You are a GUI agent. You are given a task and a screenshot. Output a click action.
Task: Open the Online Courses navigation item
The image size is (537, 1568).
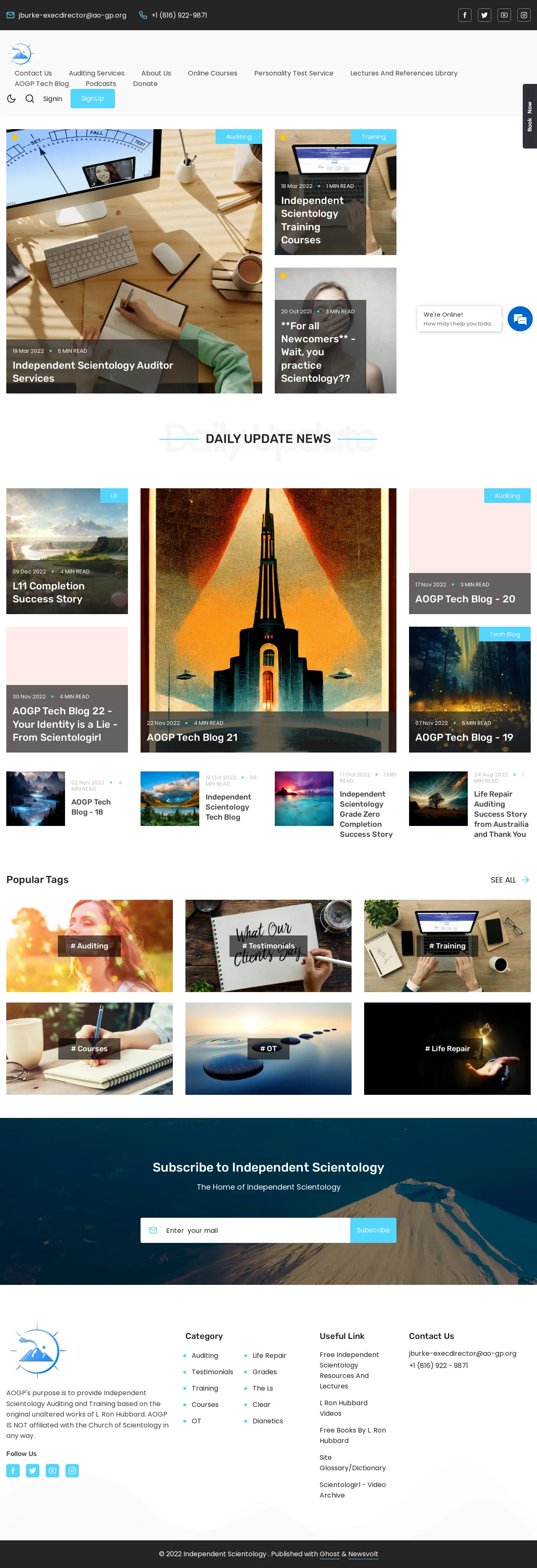pyautogui.click(x=212, y=73)
